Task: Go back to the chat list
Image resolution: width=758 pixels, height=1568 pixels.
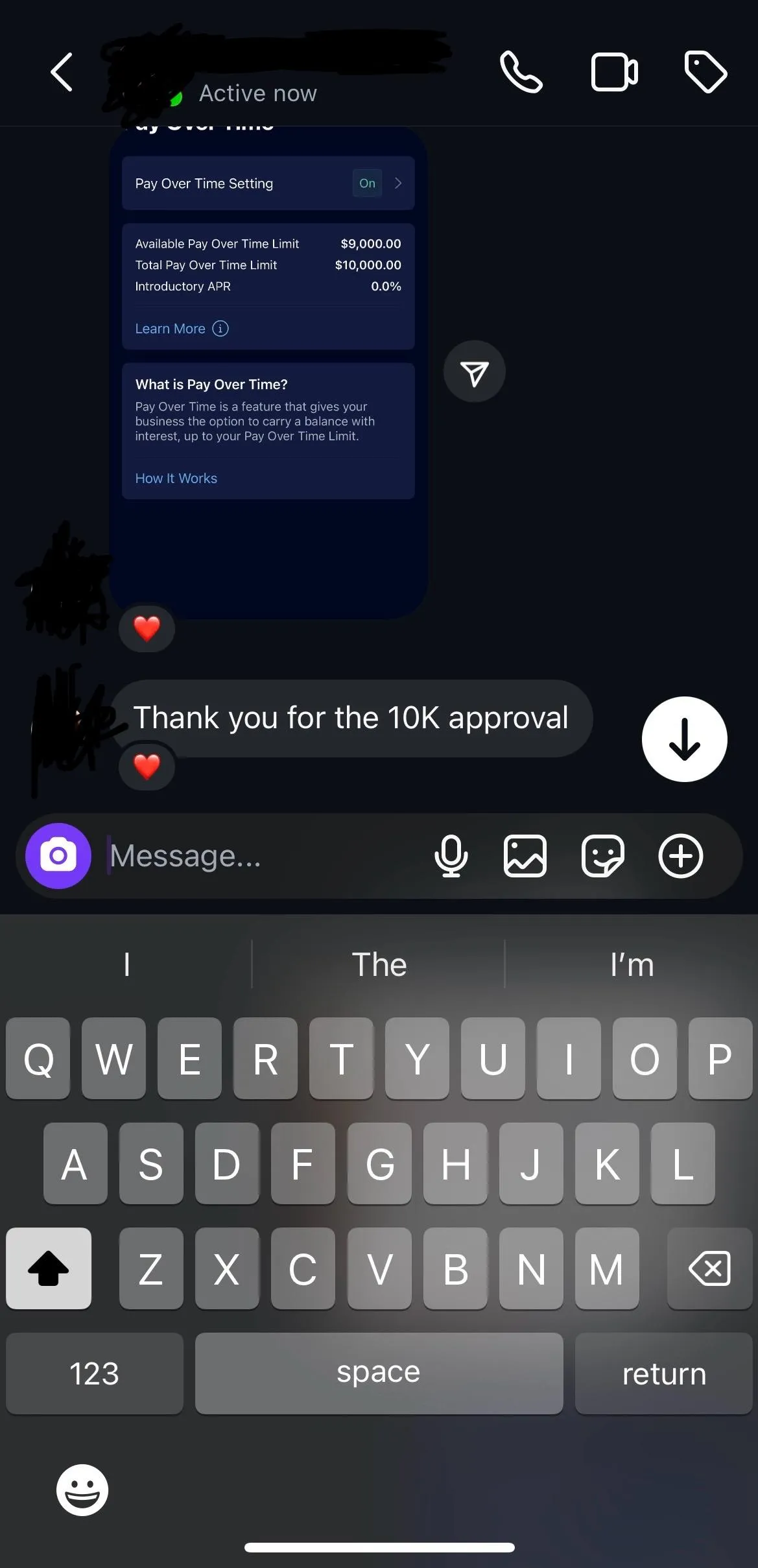Action: pyautogui.click(x=62, y=72)
